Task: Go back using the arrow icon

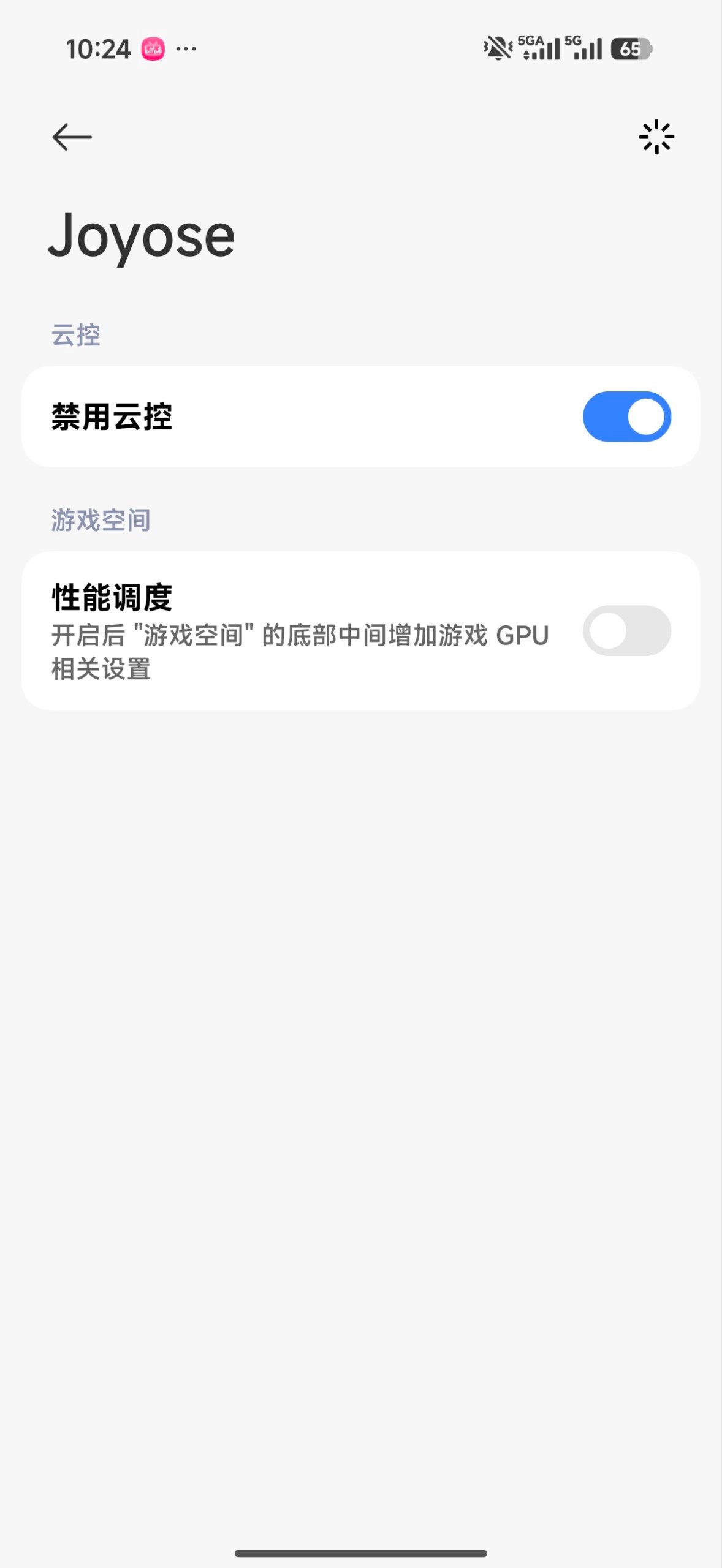Action: (x=72, y=137)
